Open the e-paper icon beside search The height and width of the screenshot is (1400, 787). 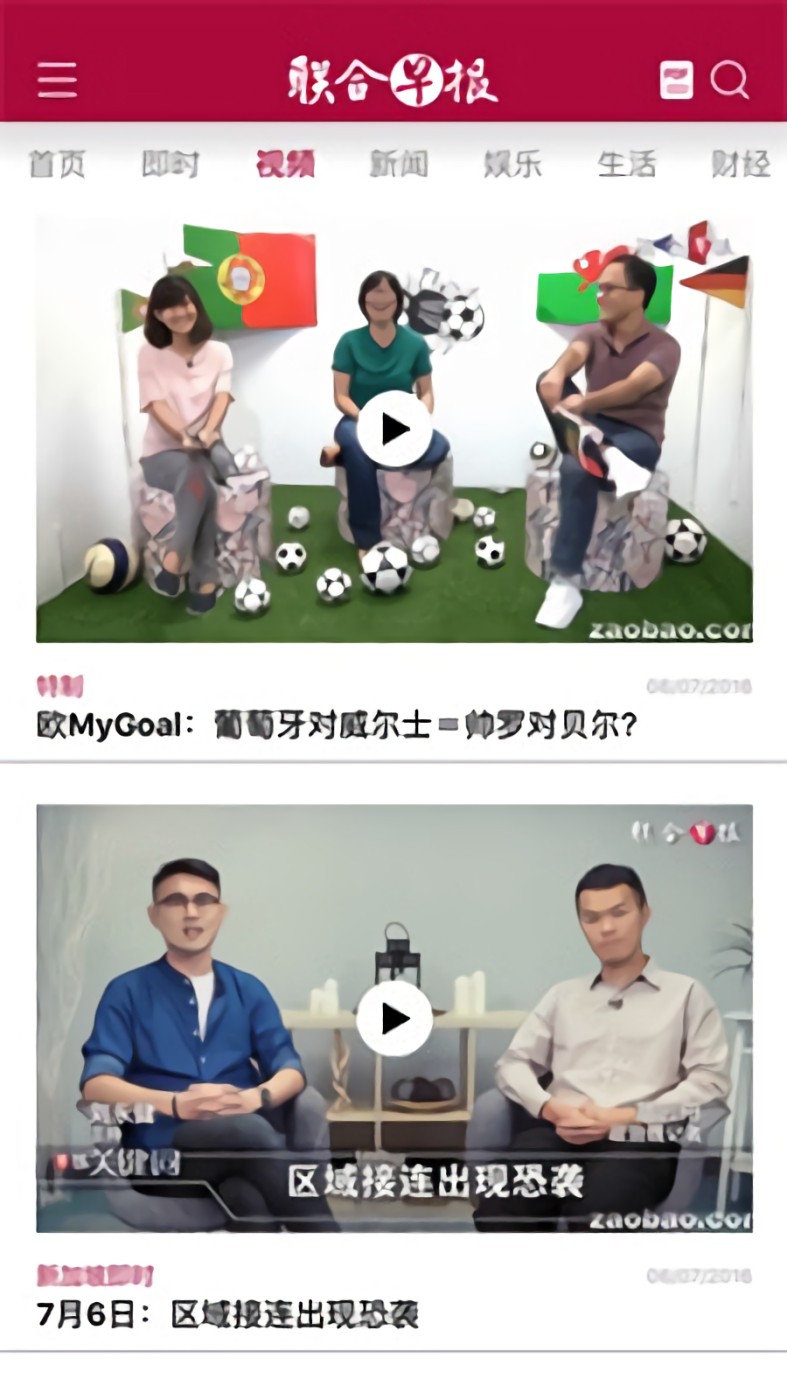(x=677, y=80)
